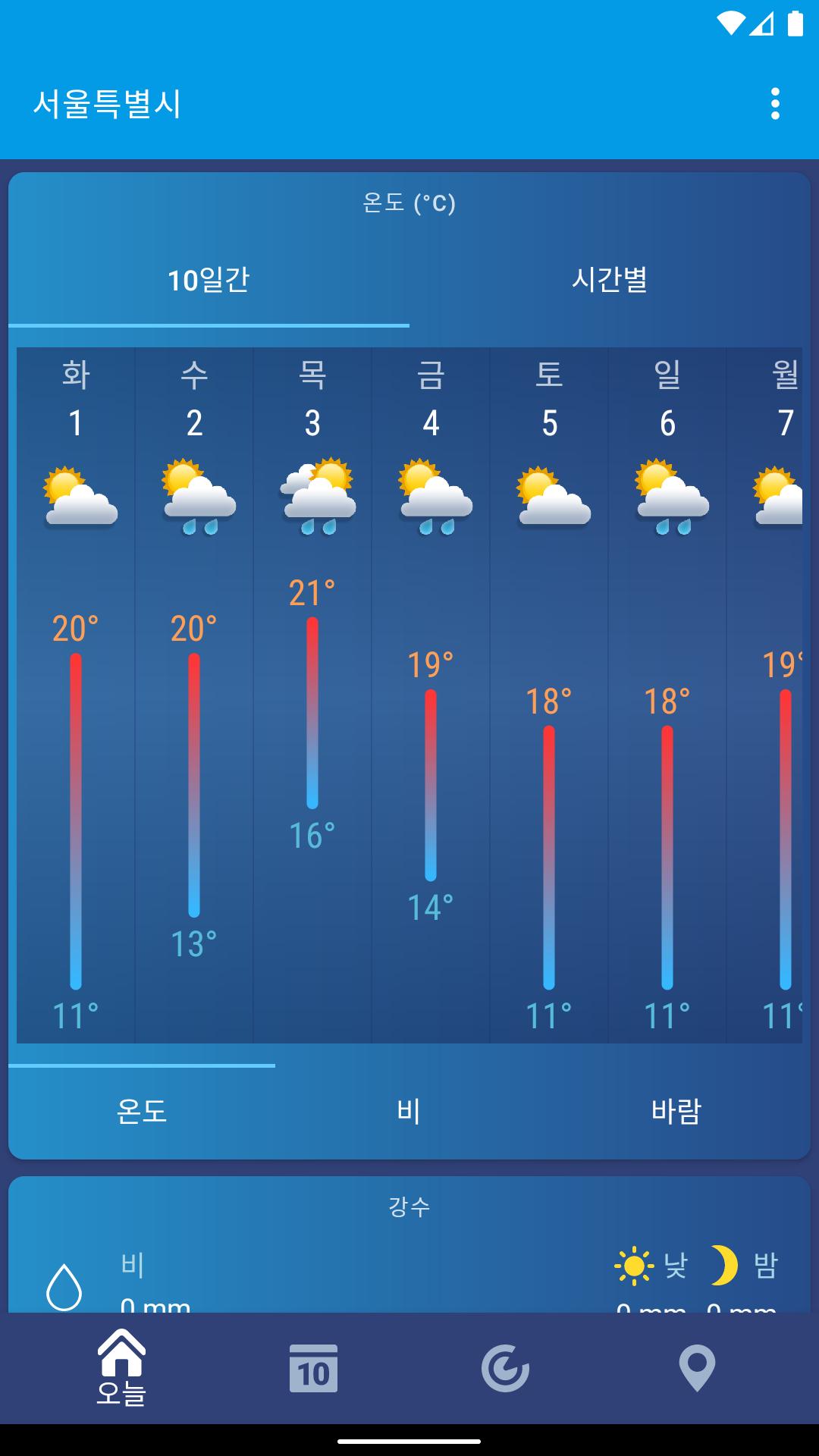Switch to the 비 rain tab
This screenshot has width=819, height=1456.
(409, 1111)
